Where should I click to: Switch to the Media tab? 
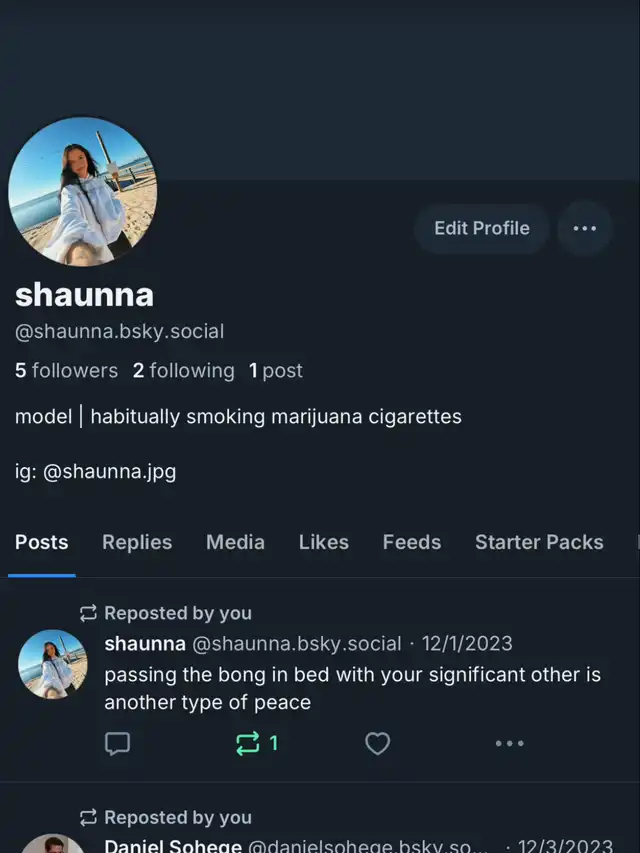235,542
